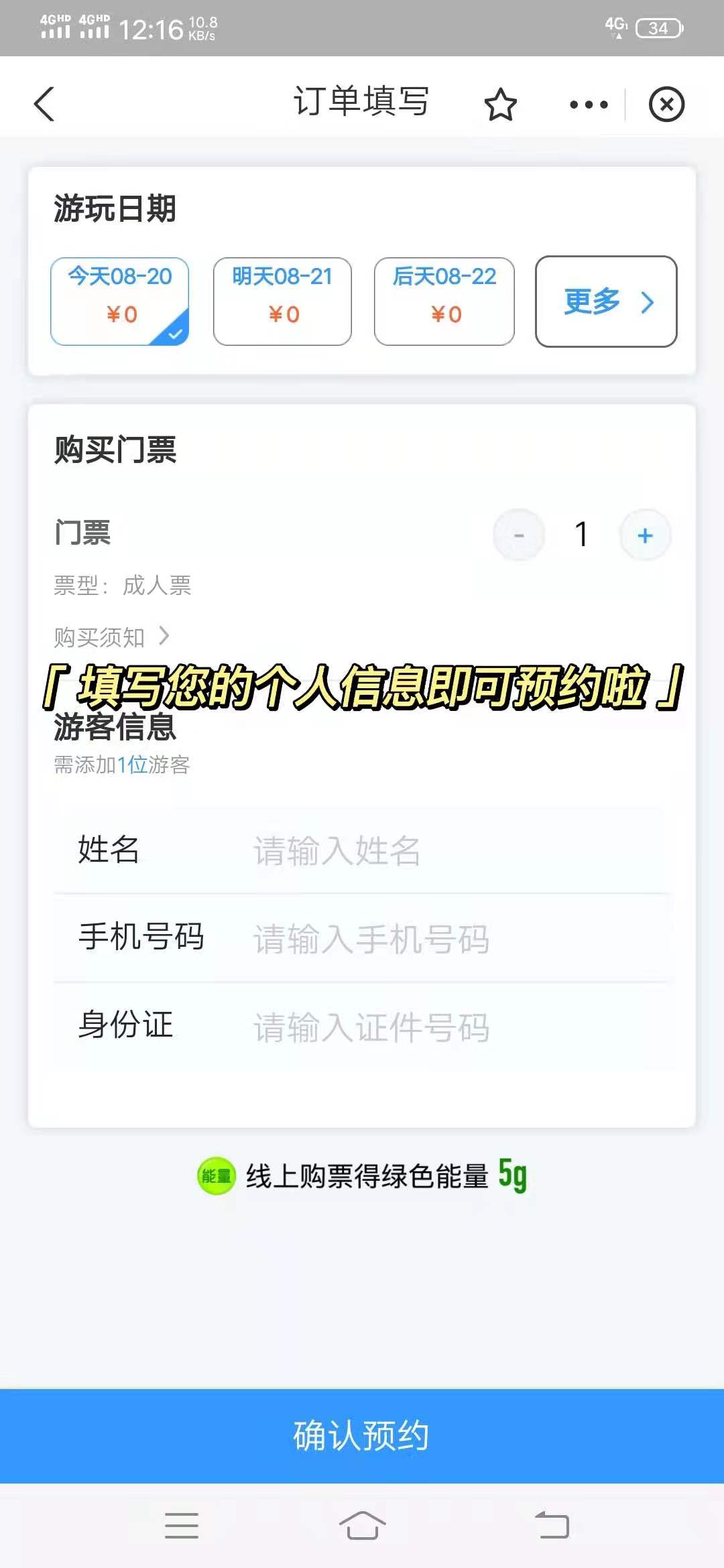Screen dimensions: 724x1568
Task: Tap the system back button
Action: tap(552, 1526)
